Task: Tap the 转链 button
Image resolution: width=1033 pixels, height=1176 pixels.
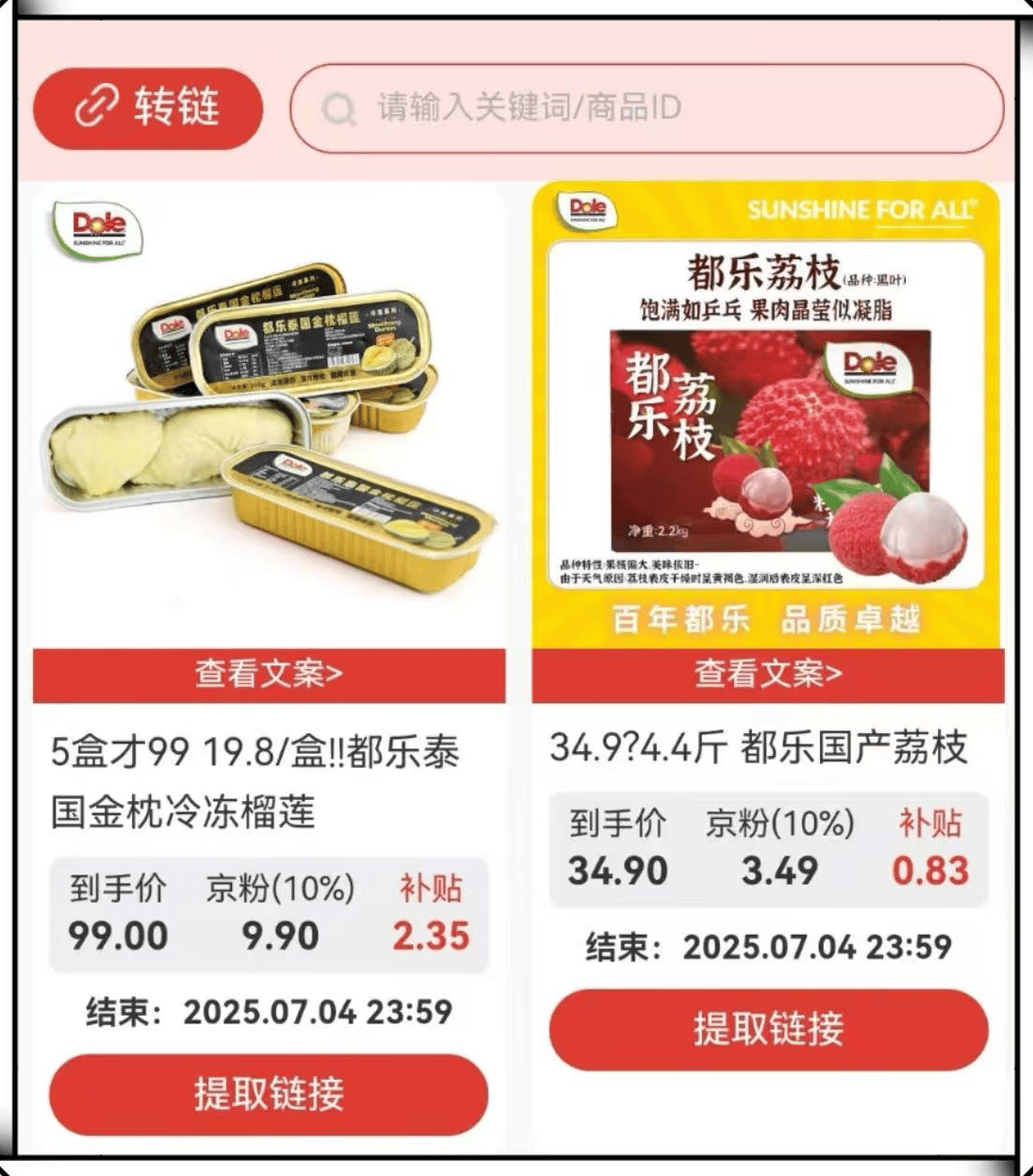Action: 148,107
